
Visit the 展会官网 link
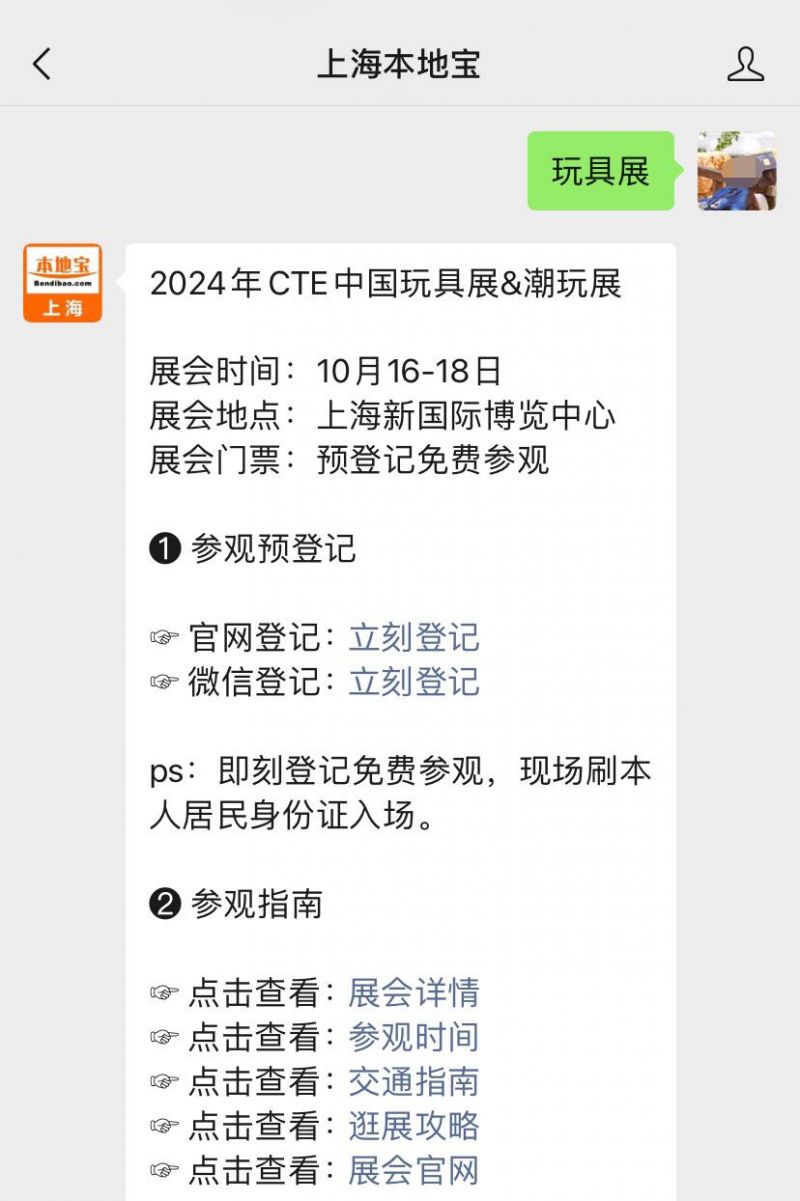[413, 1170]
